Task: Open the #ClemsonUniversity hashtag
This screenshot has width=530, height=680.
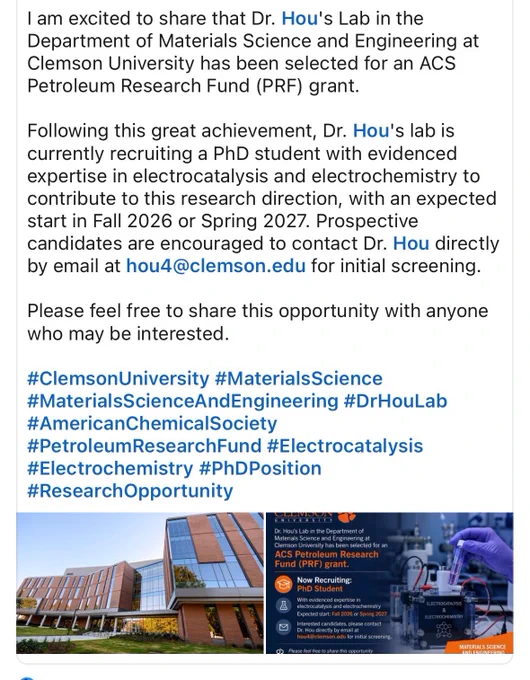Action: point(118,379)
